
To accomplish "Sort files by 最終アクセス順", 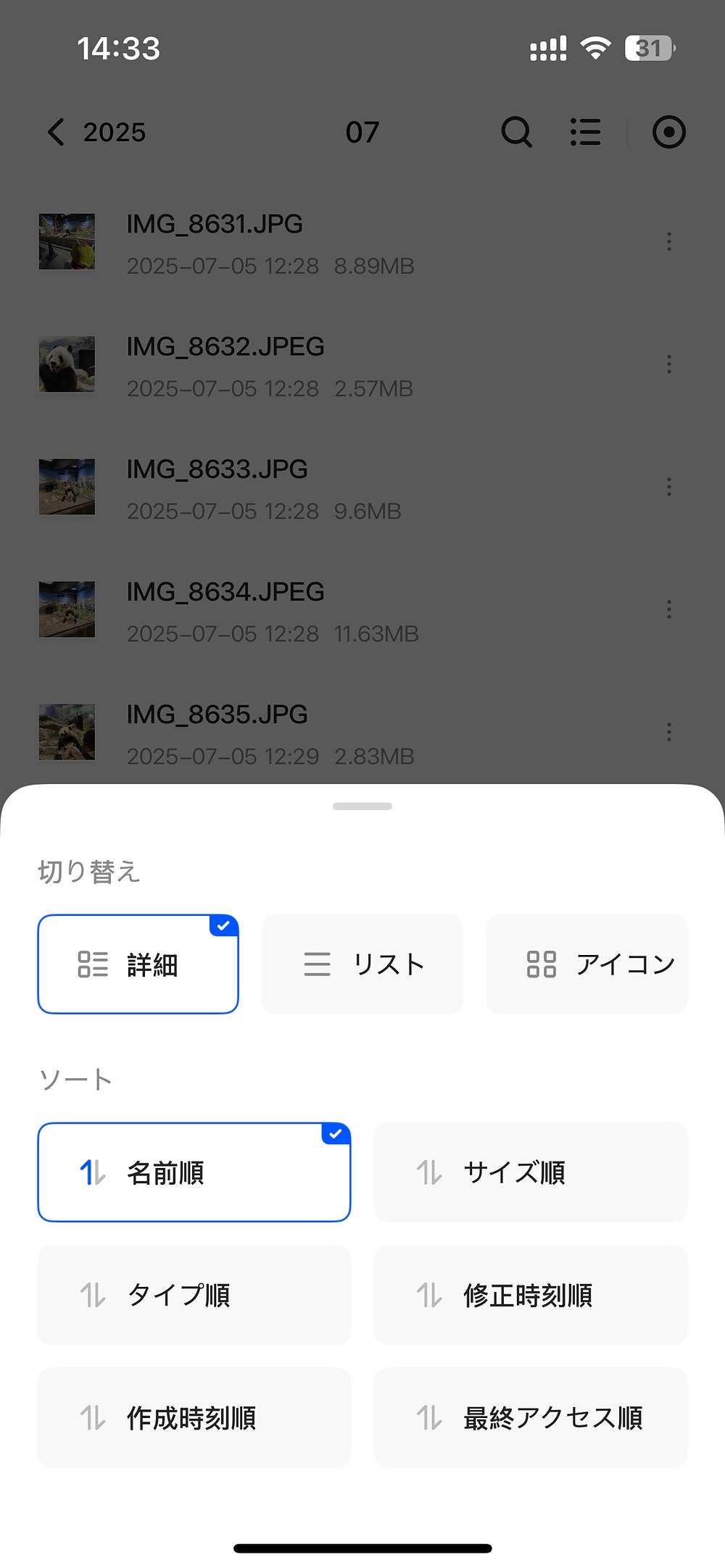I will (x=530, y=1418).
